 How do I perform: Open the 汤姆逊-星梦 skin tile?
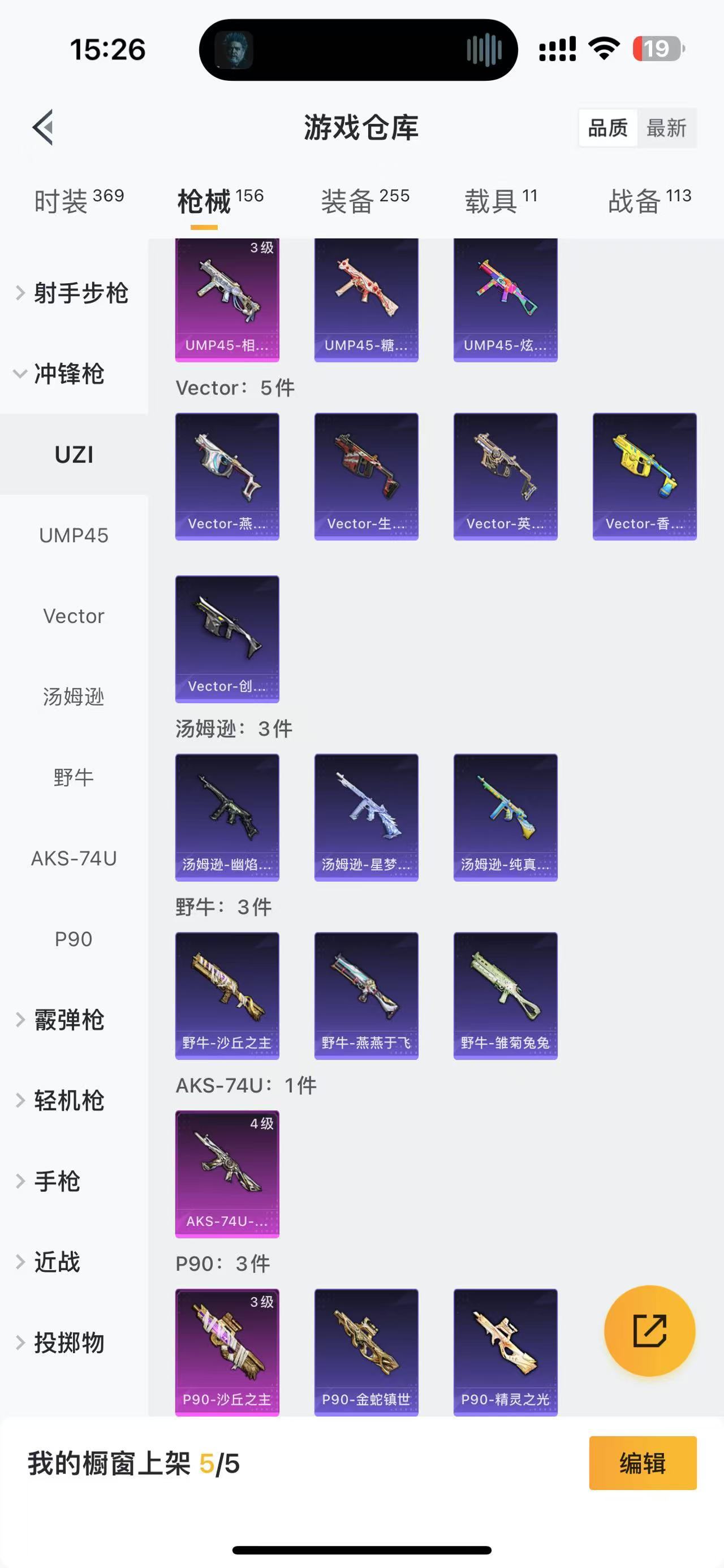366,817
